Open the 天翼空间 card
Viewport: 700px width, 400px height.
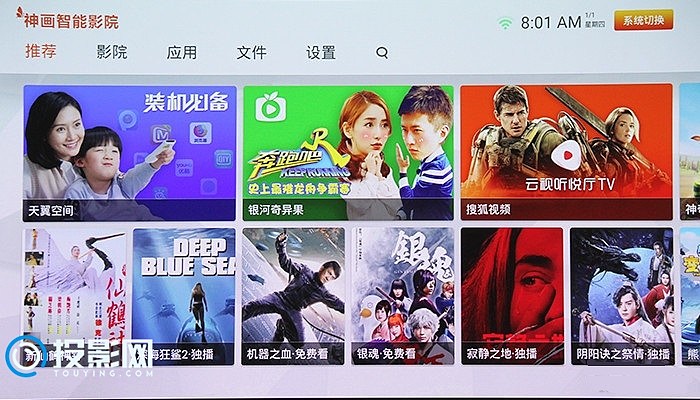tap(129, 152)
